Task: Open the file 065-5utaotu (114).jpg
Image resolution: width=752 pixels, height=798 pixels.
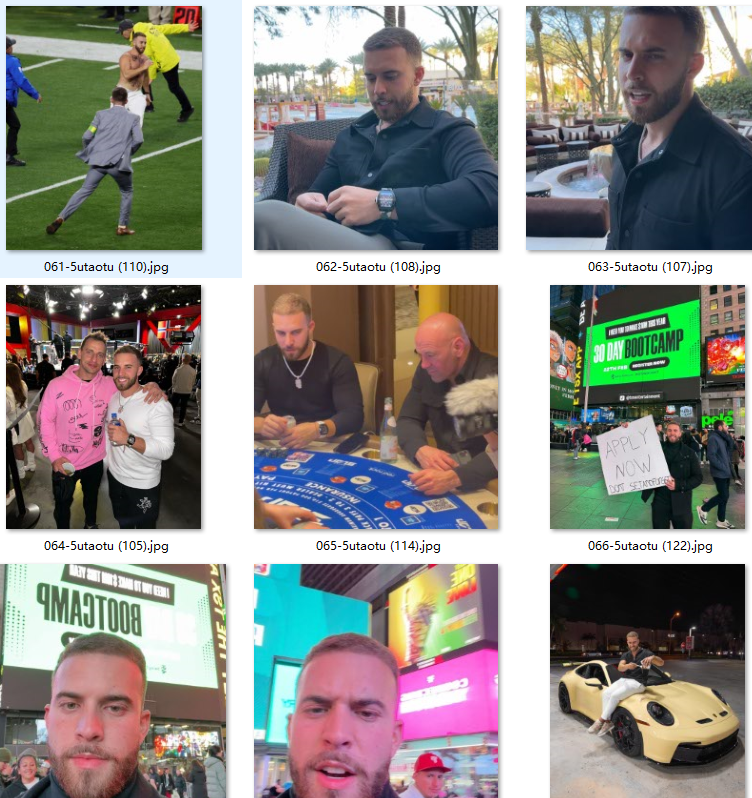Action: pyautogui.click(x=375, y=406)
